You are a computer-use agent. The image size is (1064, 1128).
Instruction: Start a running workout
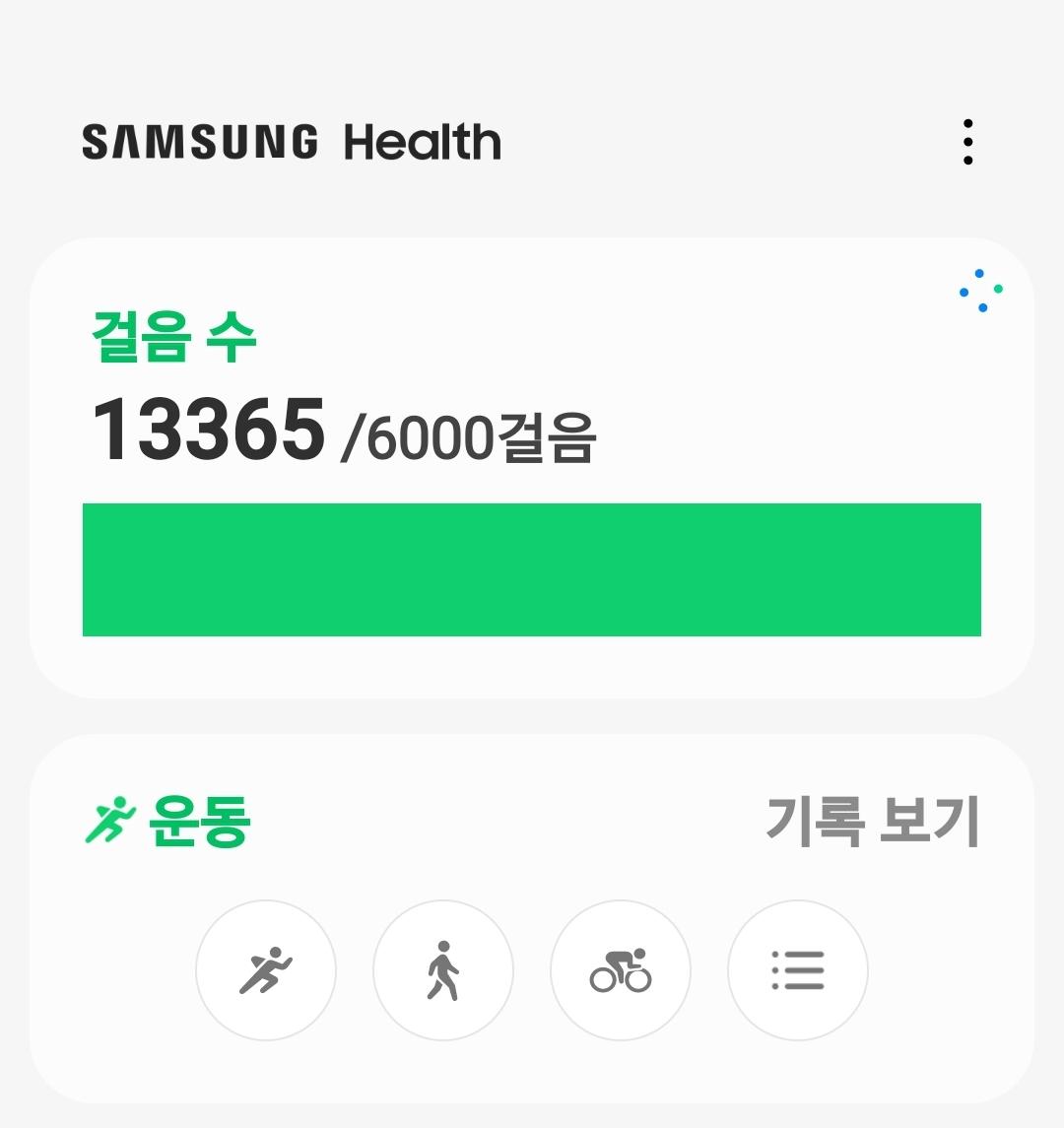pyautogui.click(x=266, y=970)
